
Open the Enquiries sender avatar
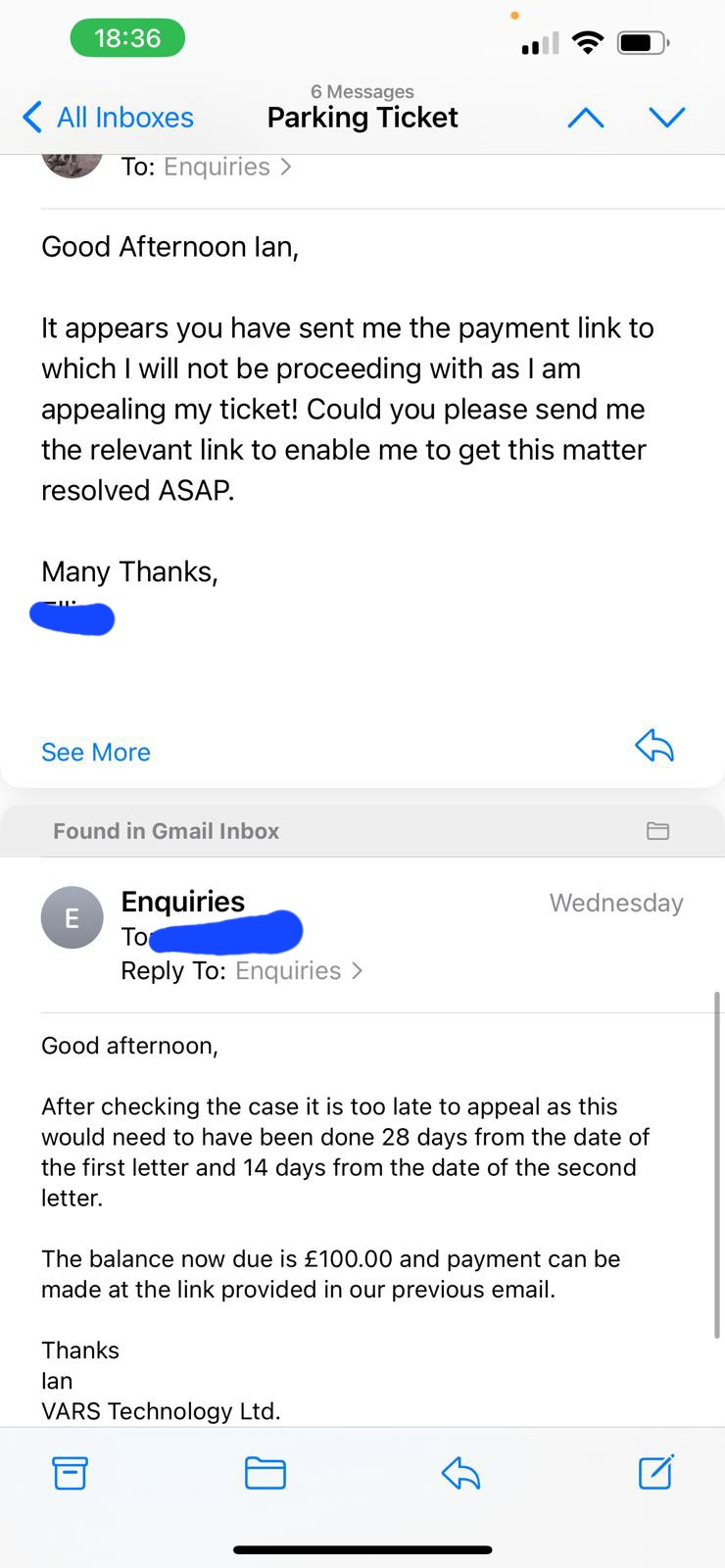pos(72,917)
